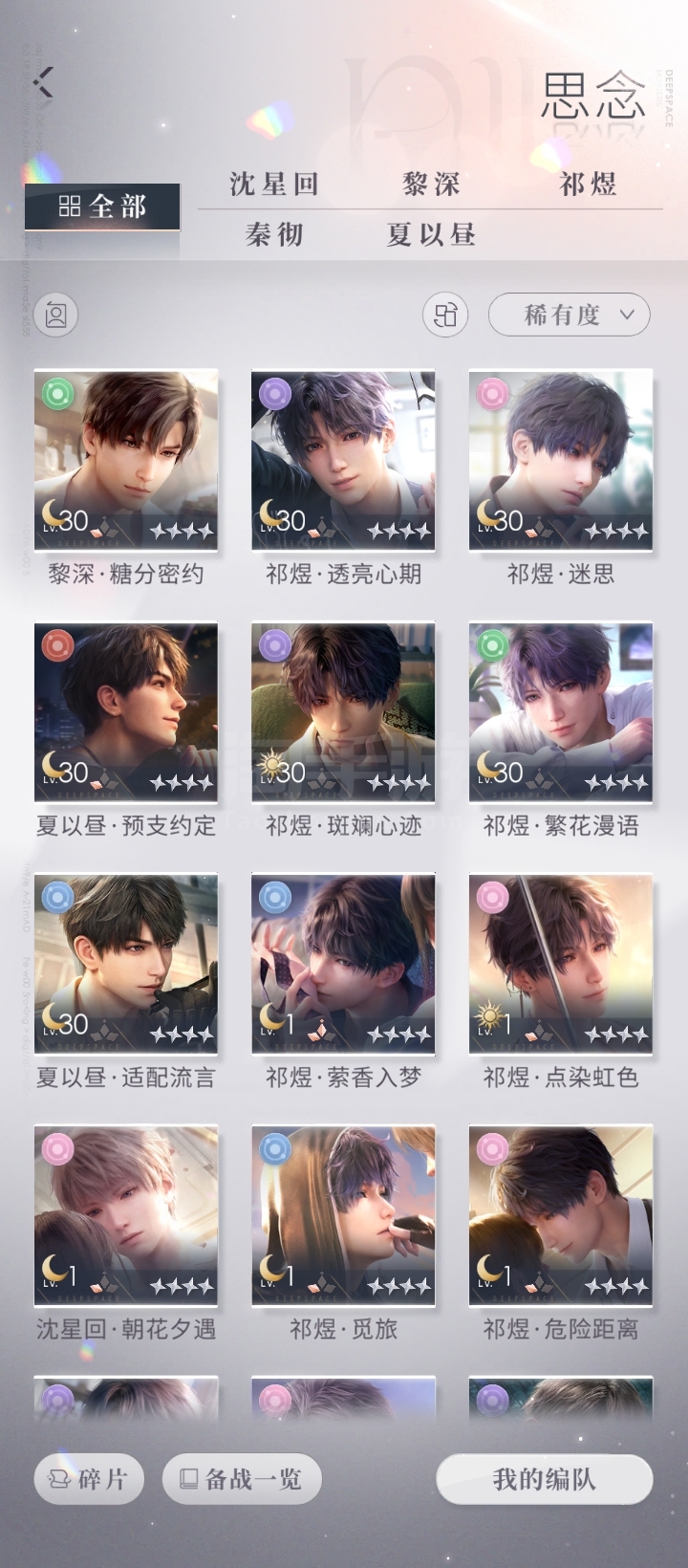Switch to the 沈星回 tab

[274, 184]
